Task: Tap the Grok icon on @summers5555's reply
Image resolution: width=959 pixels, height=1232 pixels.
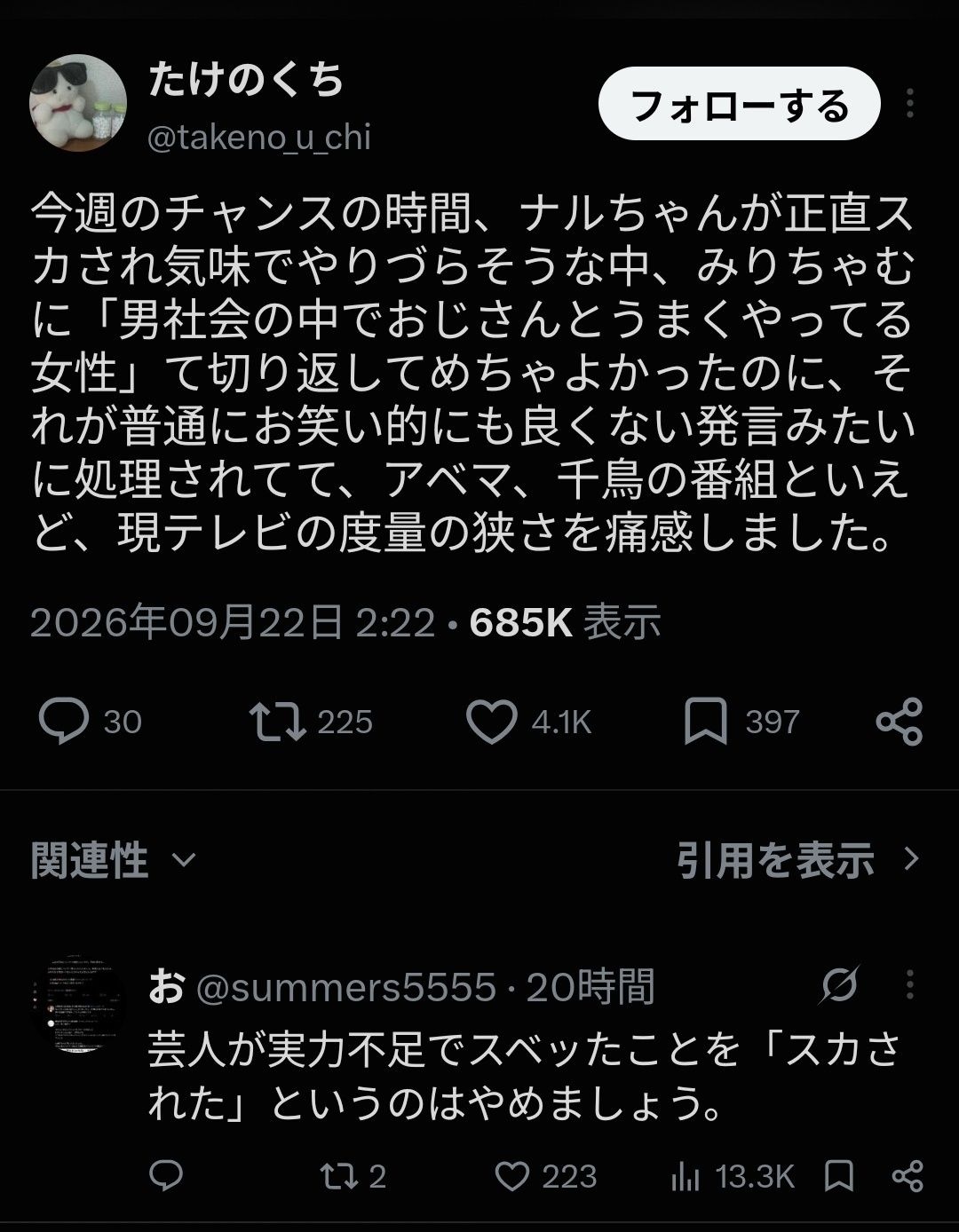Action: pos(839,985)
